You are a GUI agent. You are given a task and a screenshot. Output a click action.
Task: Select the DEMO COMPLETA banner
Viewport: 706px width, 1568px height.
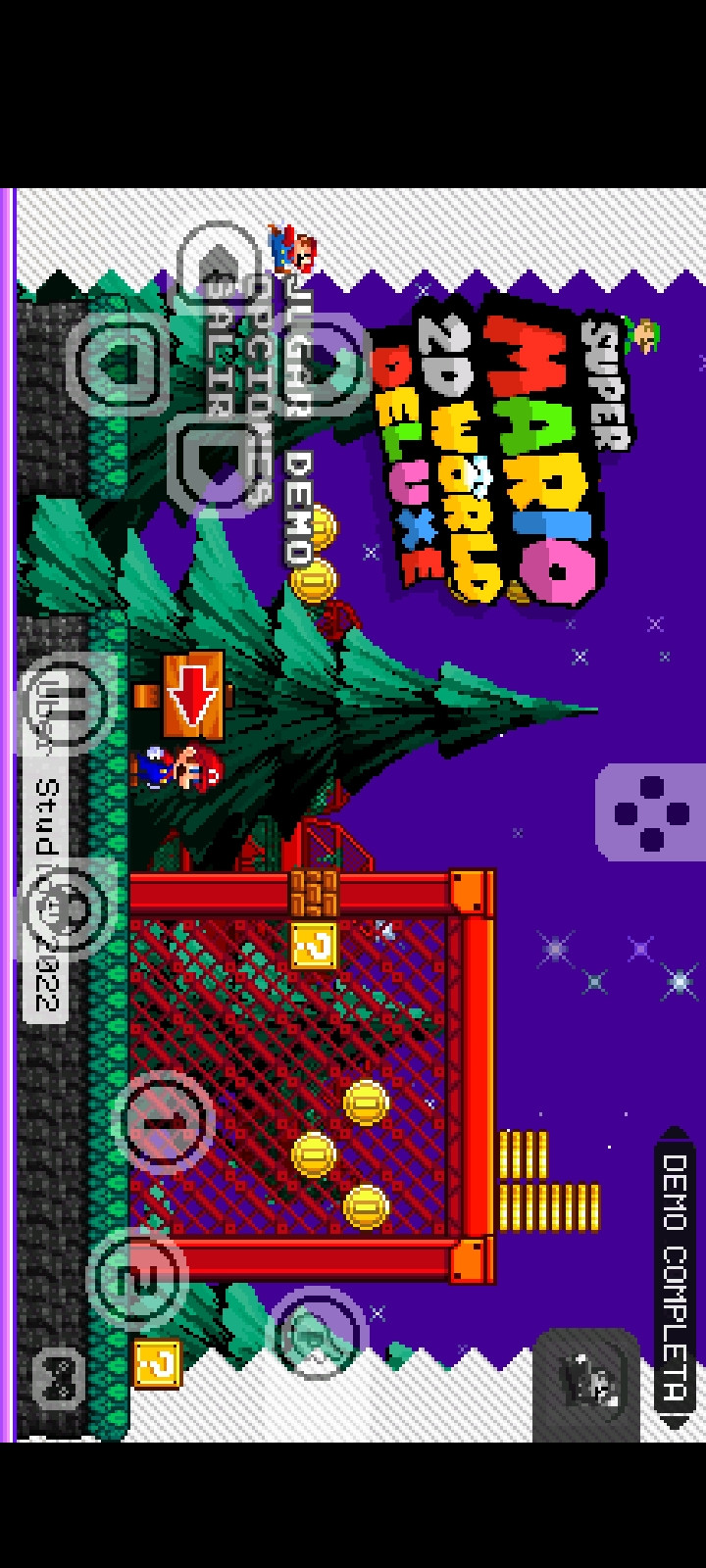[x=675, y=1279]
